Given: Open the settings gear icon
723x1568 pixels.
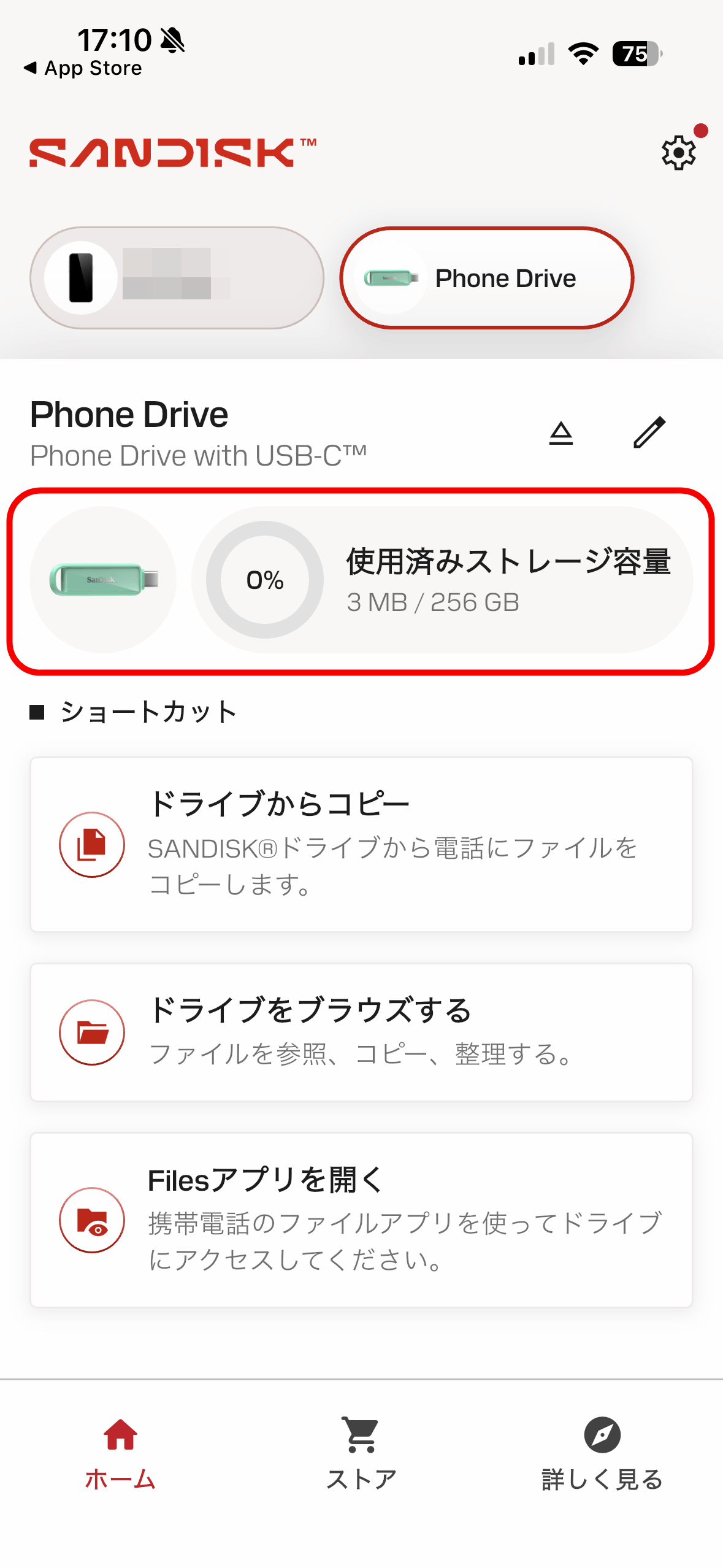Looking at the screenshot, I should 678,152.
